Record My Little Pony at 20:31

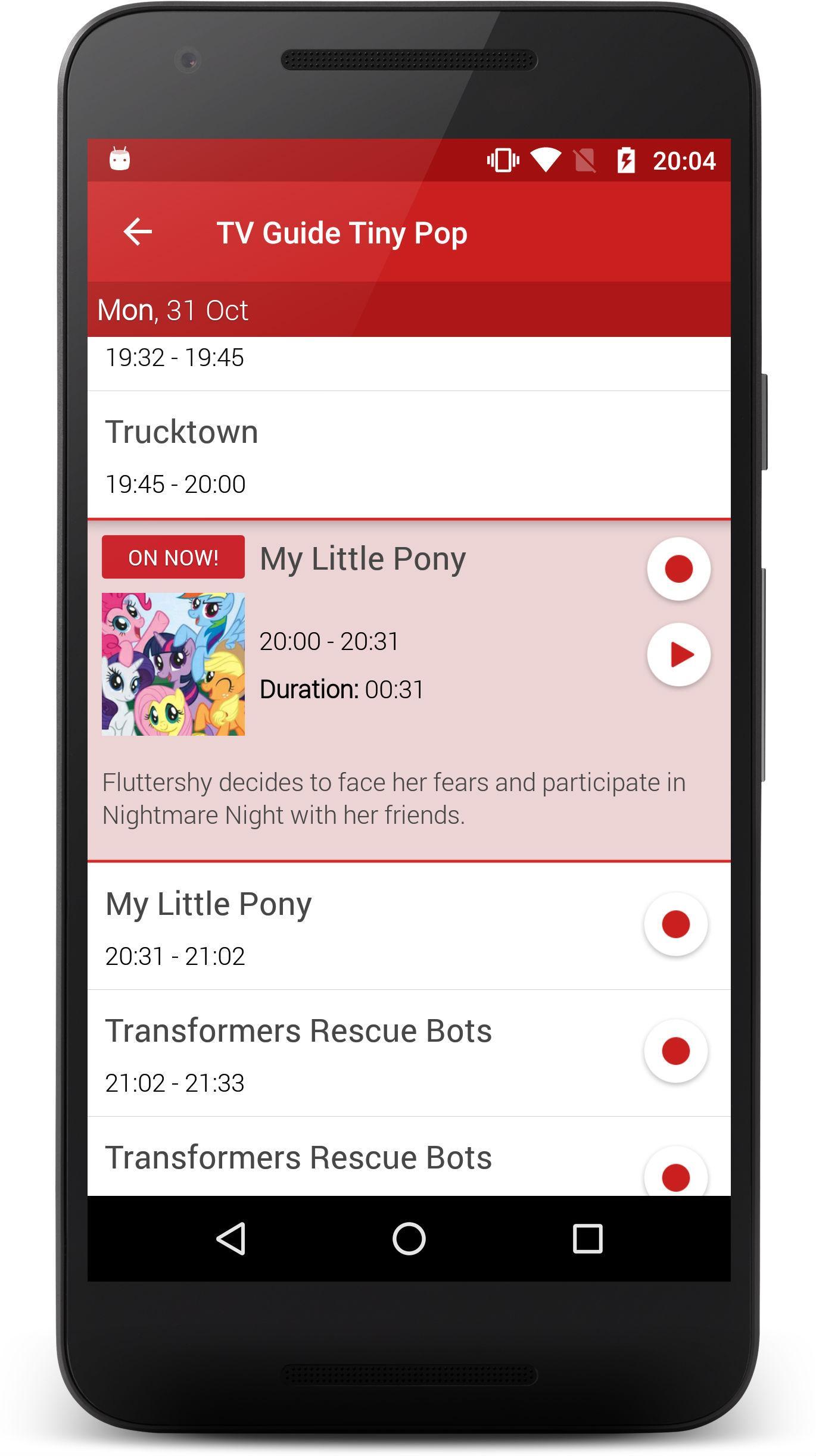(x=675, y=924)
